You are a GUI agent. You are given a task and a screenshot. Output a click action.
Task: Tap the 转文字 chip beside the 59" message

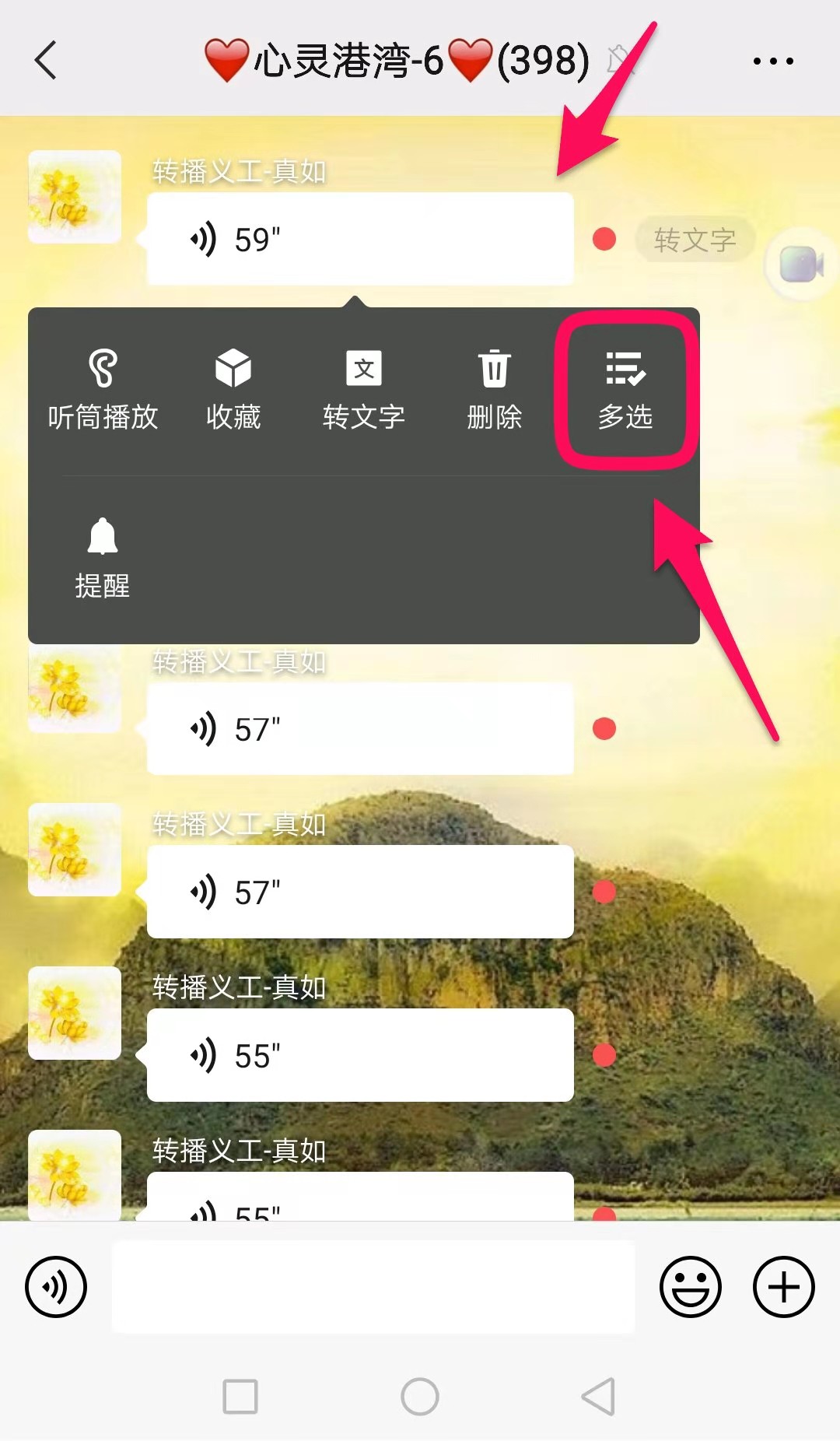[695, 240]
